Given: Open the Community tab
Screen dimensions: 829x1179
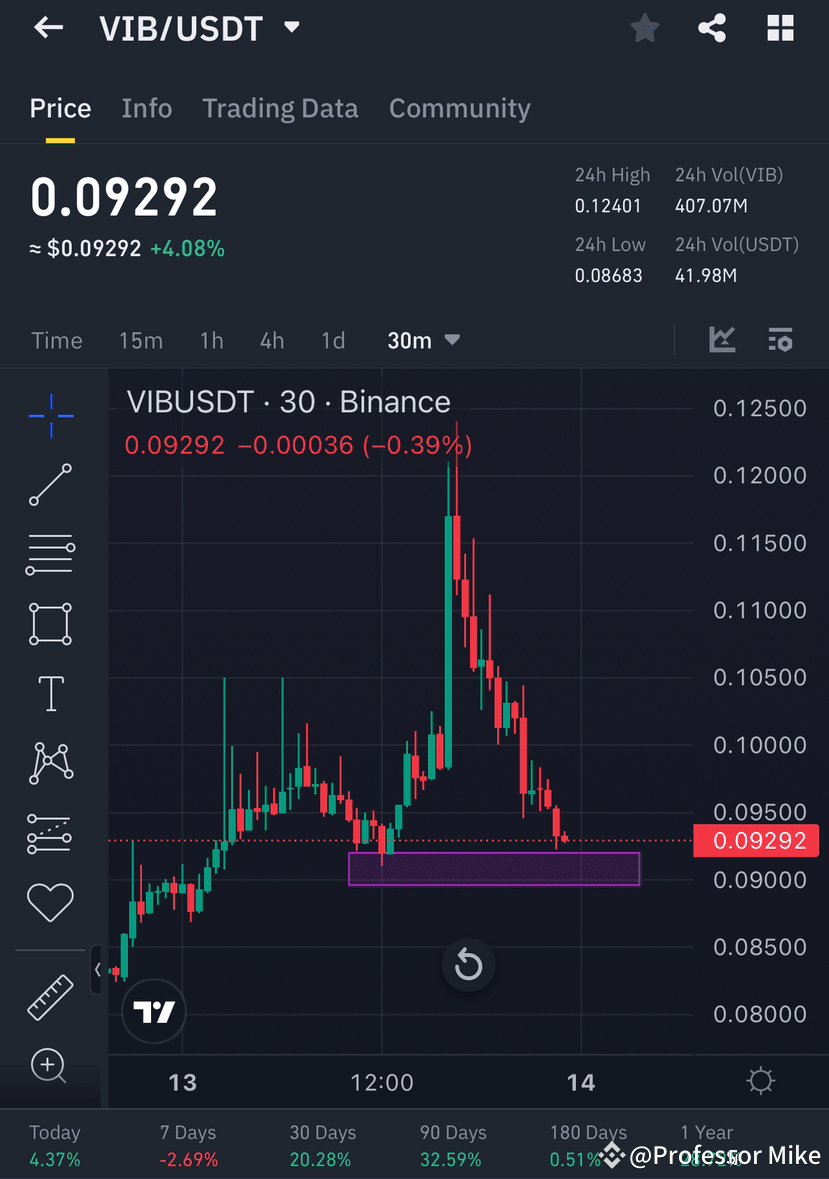Looking at the screenshot, I should tap(459, 108).
